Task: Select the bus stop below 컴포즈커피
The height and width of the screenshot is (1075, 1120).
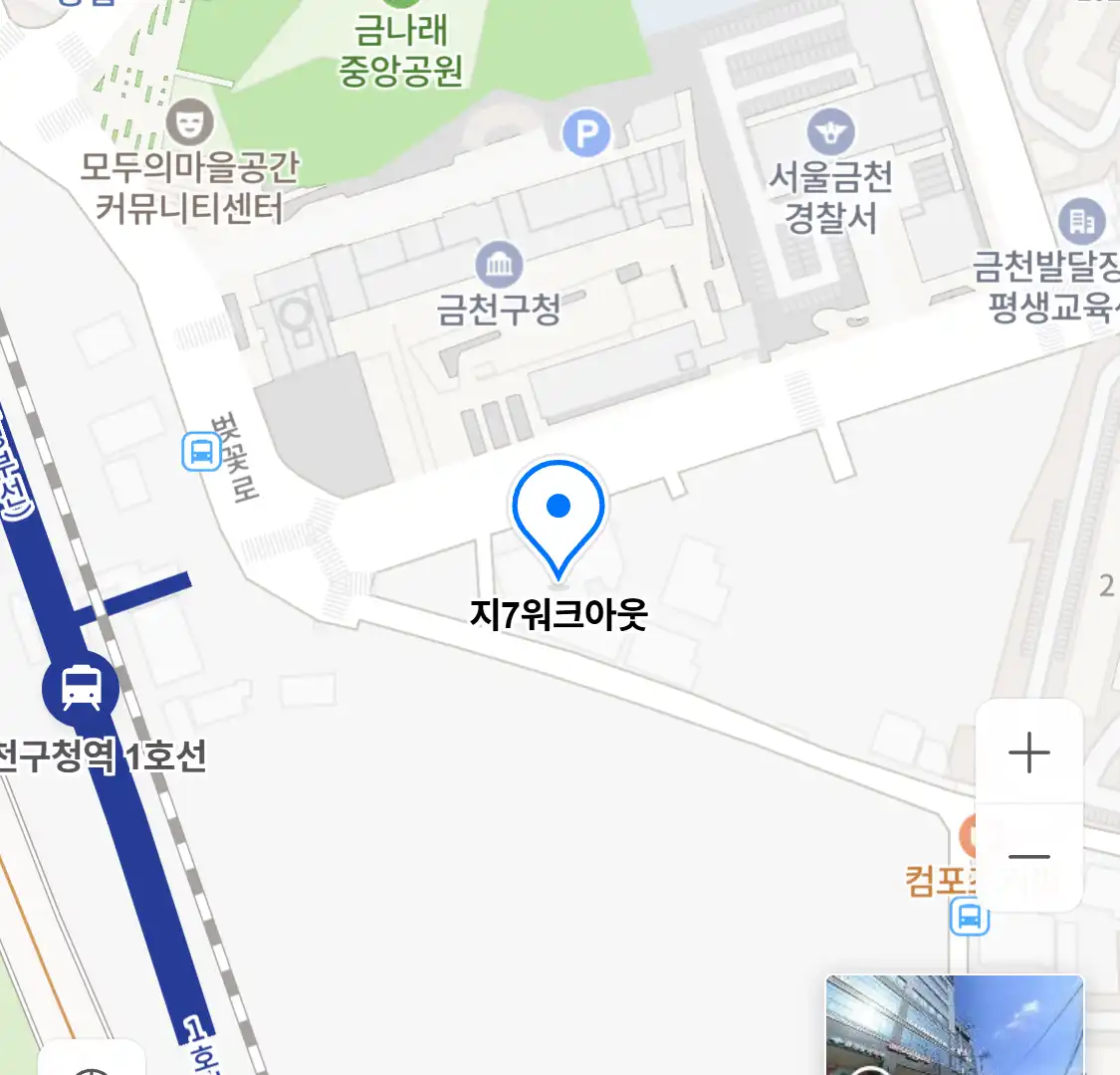Action: pyautogui.click(x=969, y=916)
